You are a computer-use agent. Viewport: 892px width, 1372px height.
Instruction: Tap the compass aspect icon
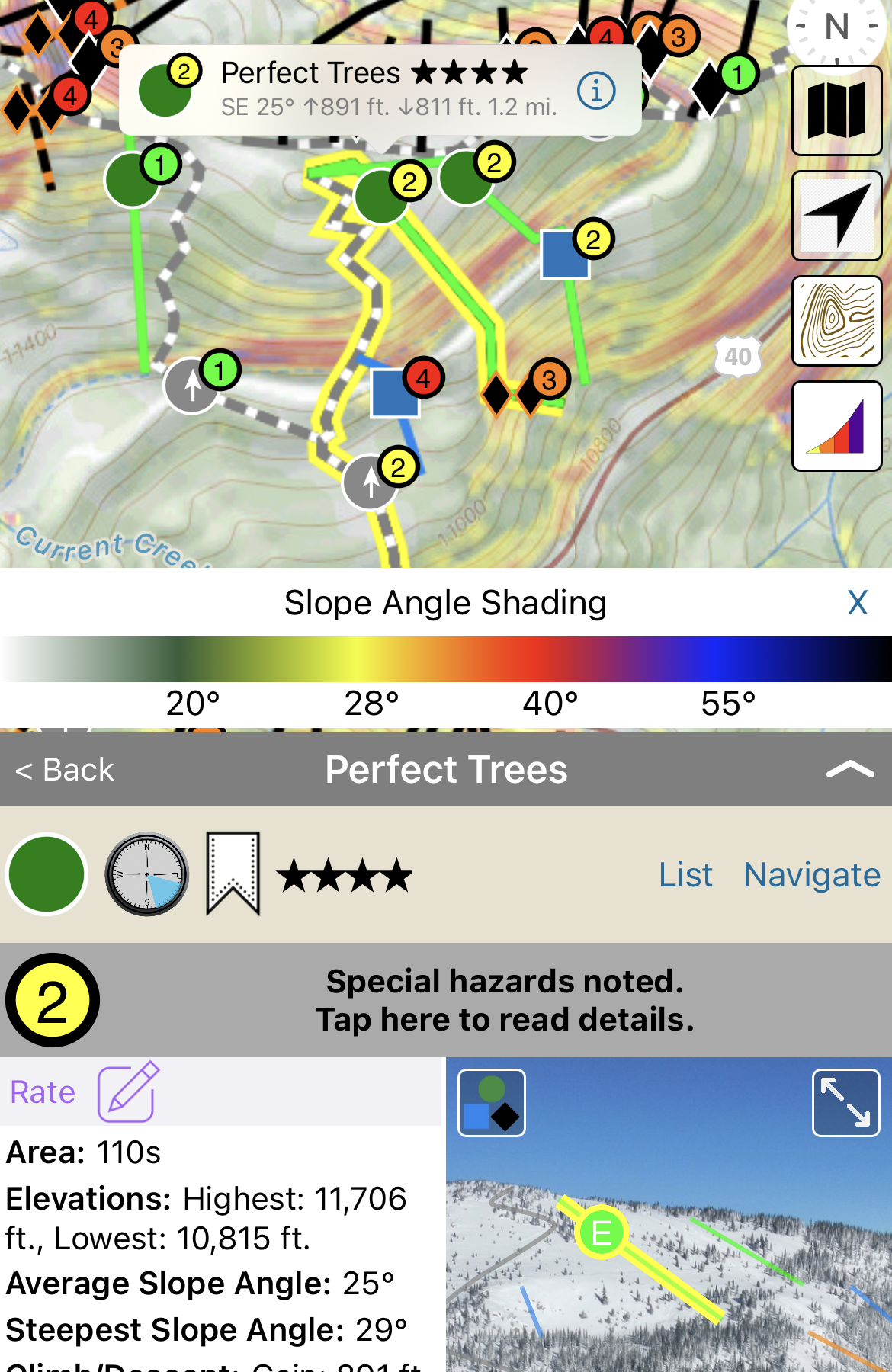147,874
